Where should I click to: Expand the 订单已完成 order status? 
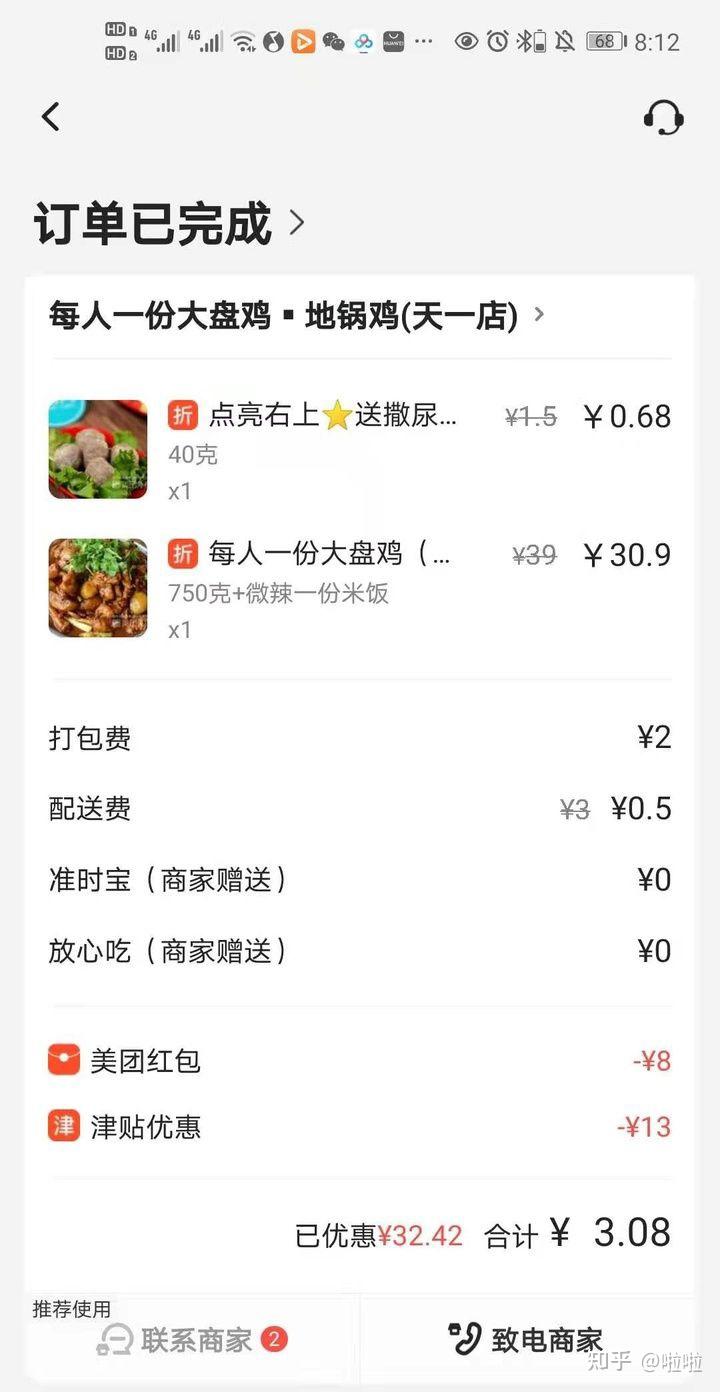(x=168, y=223)
